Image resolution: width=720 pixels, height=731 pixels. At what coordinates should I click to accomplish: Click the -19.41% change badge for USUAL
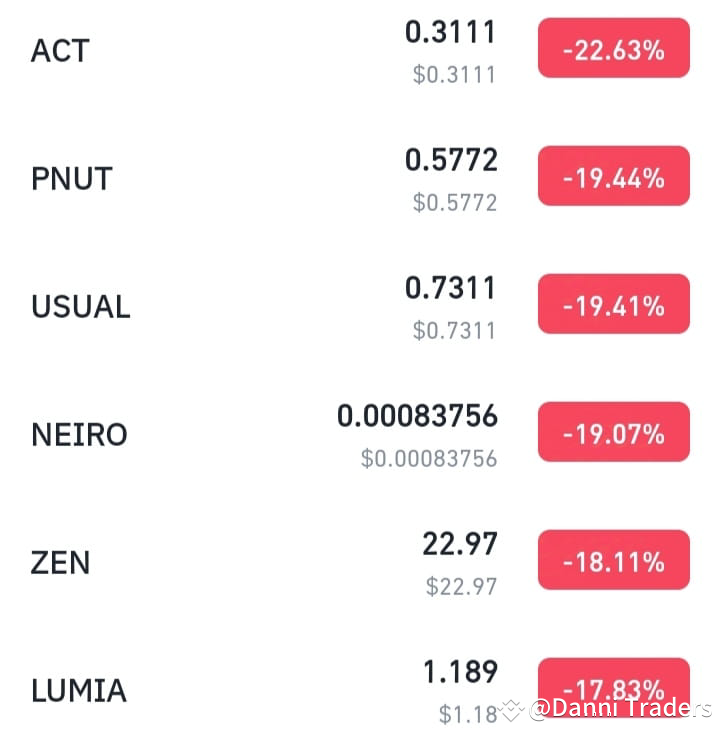pos(613,304)
